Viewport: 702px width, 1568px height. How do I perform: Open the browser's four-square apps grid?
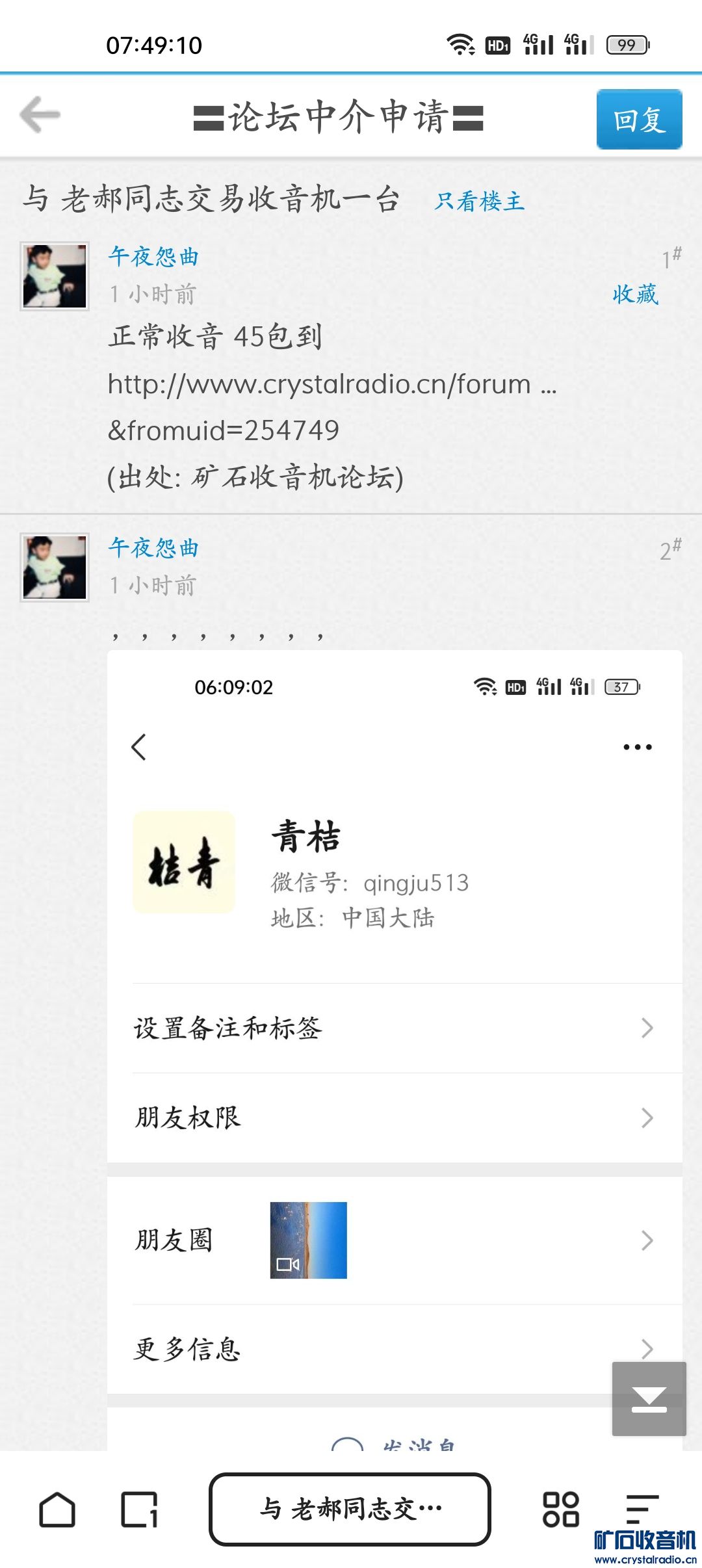coord(560,1509)
